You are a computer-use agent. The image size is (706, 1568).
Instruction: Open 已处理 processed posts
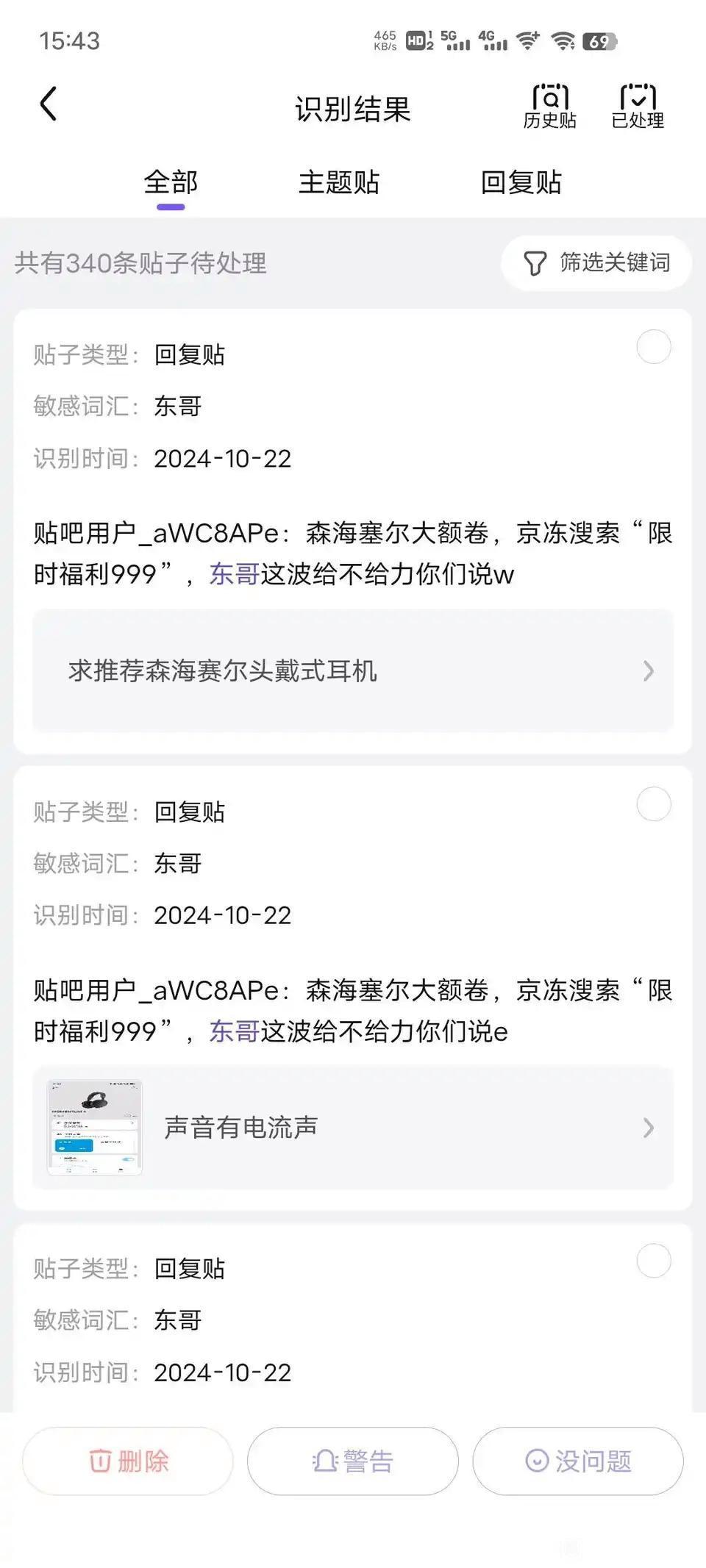click(x=638, y=107)
